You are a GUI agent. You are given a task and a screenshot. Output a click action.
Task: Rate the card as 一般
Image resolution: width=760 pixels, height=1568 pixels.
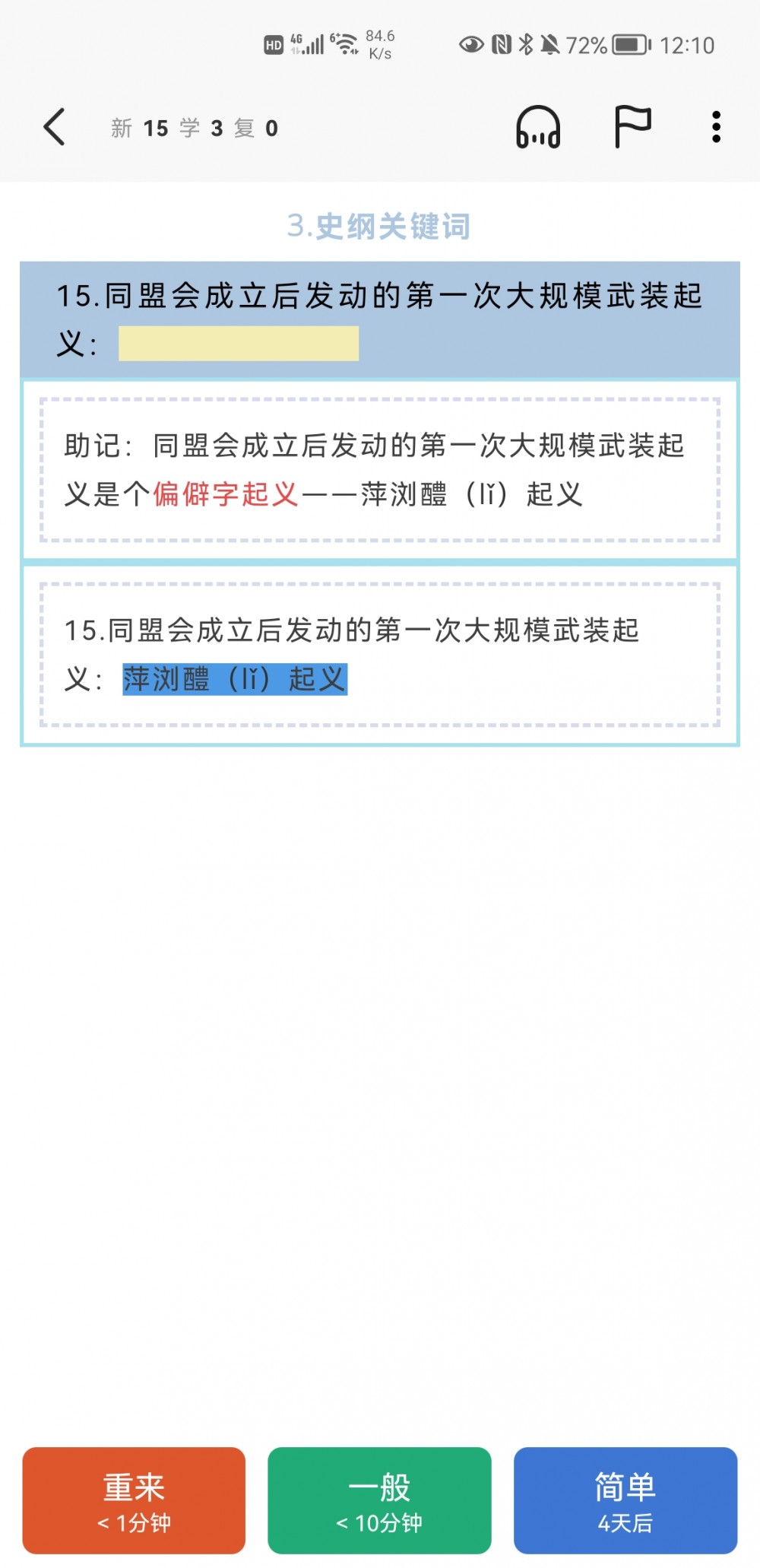click(x=379, y=1500)
